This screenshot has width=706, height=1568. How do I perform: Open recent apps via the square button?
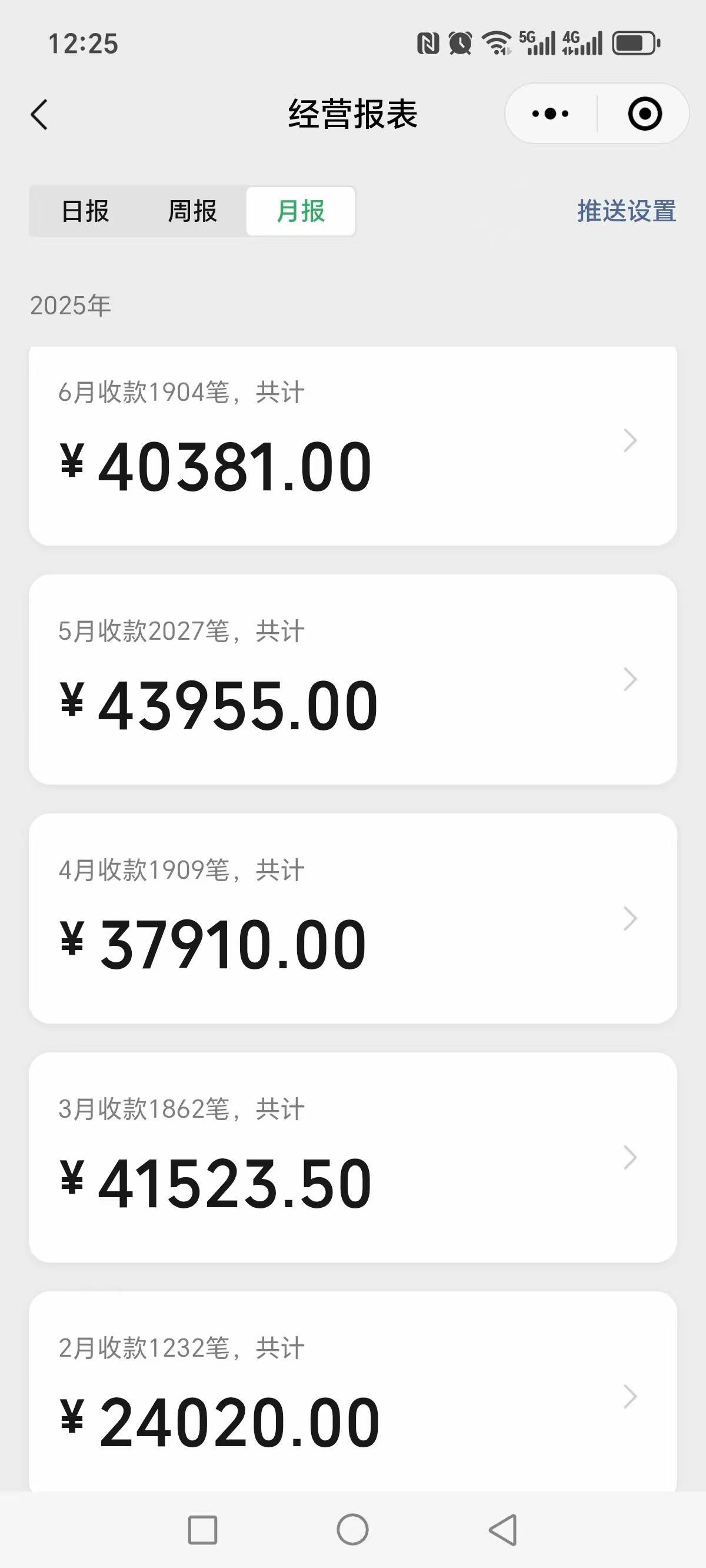point(202,1530)
